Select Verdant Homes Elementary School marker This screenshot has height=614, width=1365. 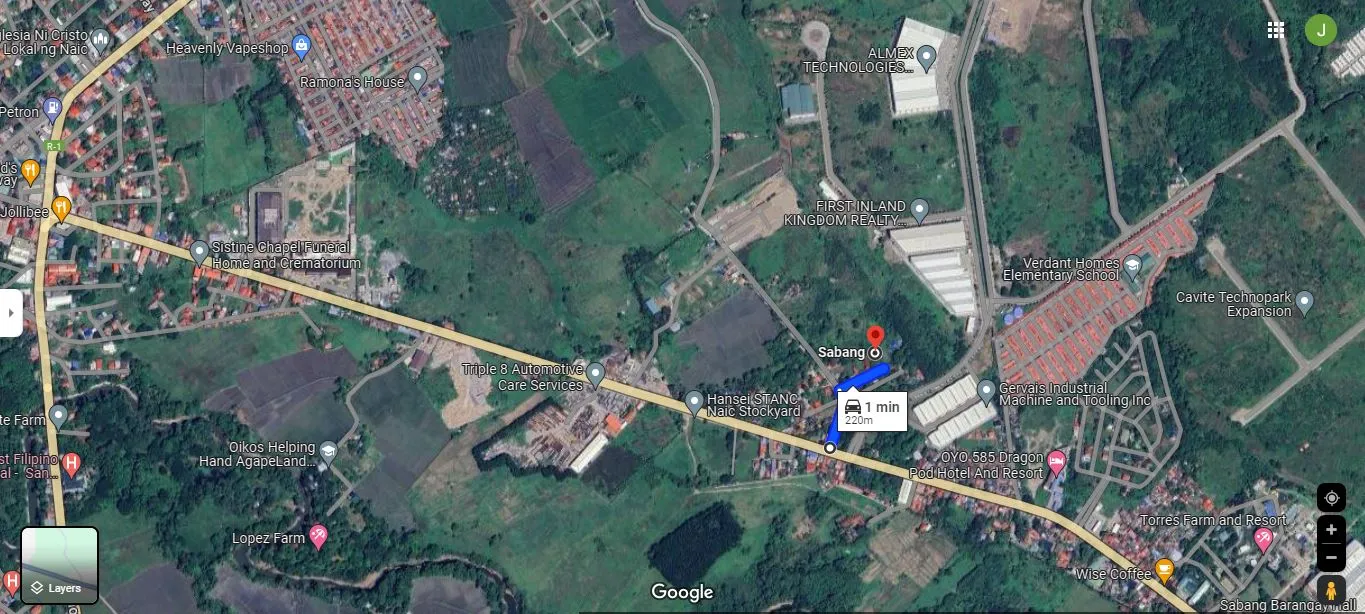point(1132,267)
